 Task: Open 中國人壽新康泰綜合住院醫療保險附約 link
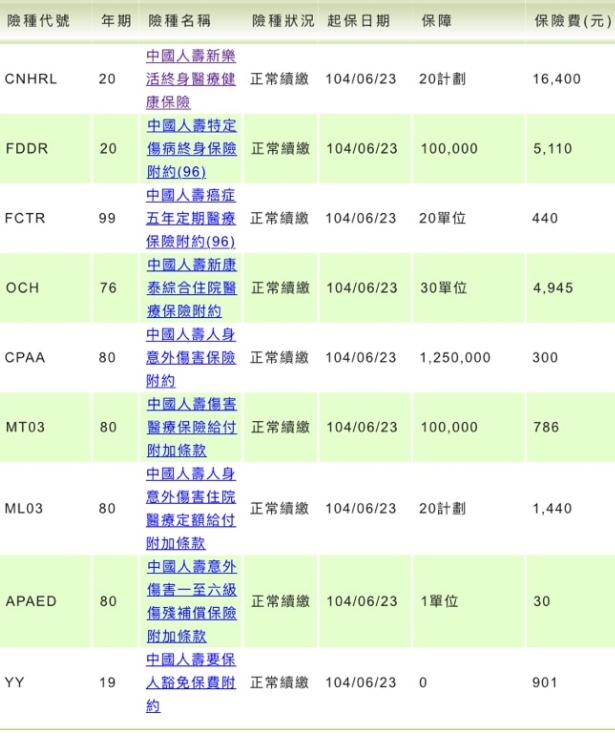click(191, 288)
